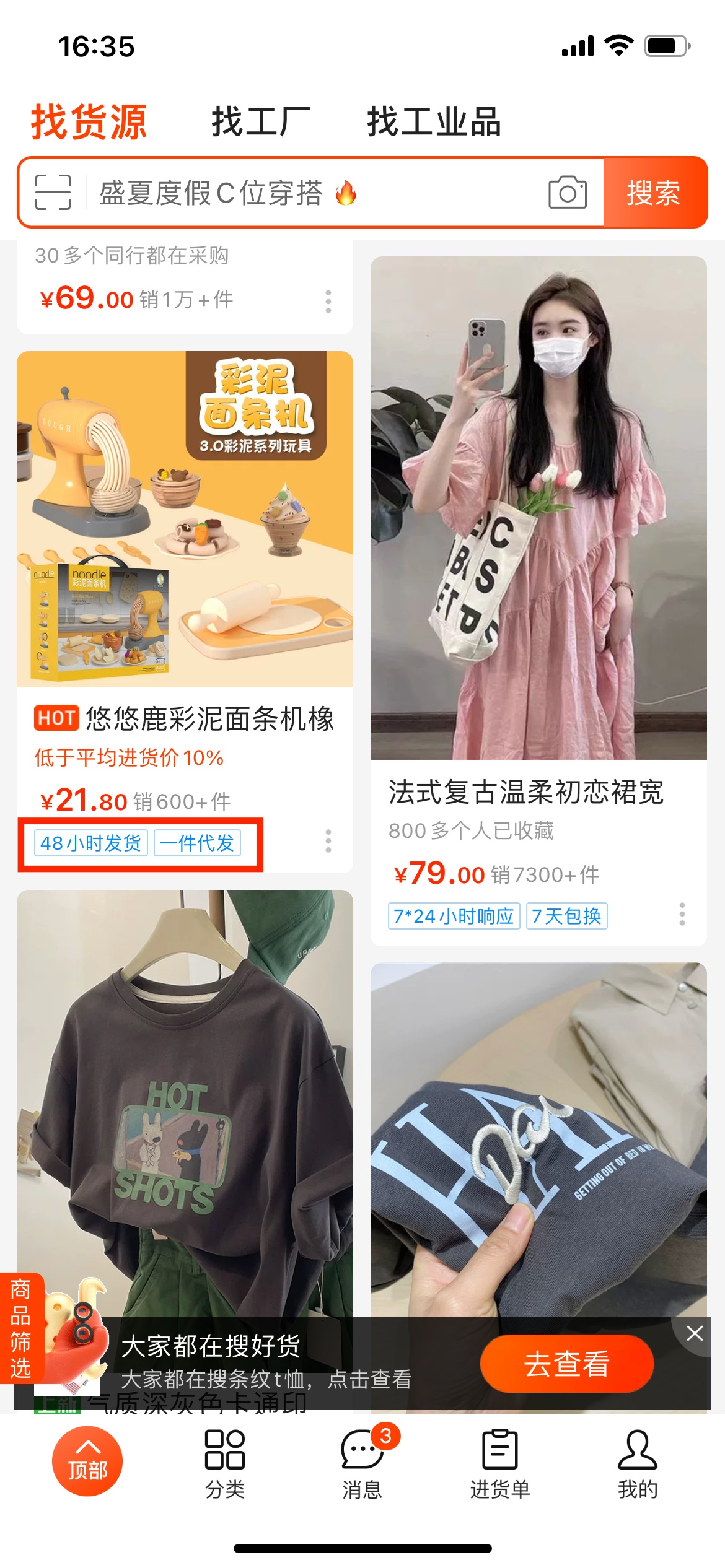Screen dimensions: 725x1568
Task: Jump back to top with 顶部
Action: click(87, 1461)
